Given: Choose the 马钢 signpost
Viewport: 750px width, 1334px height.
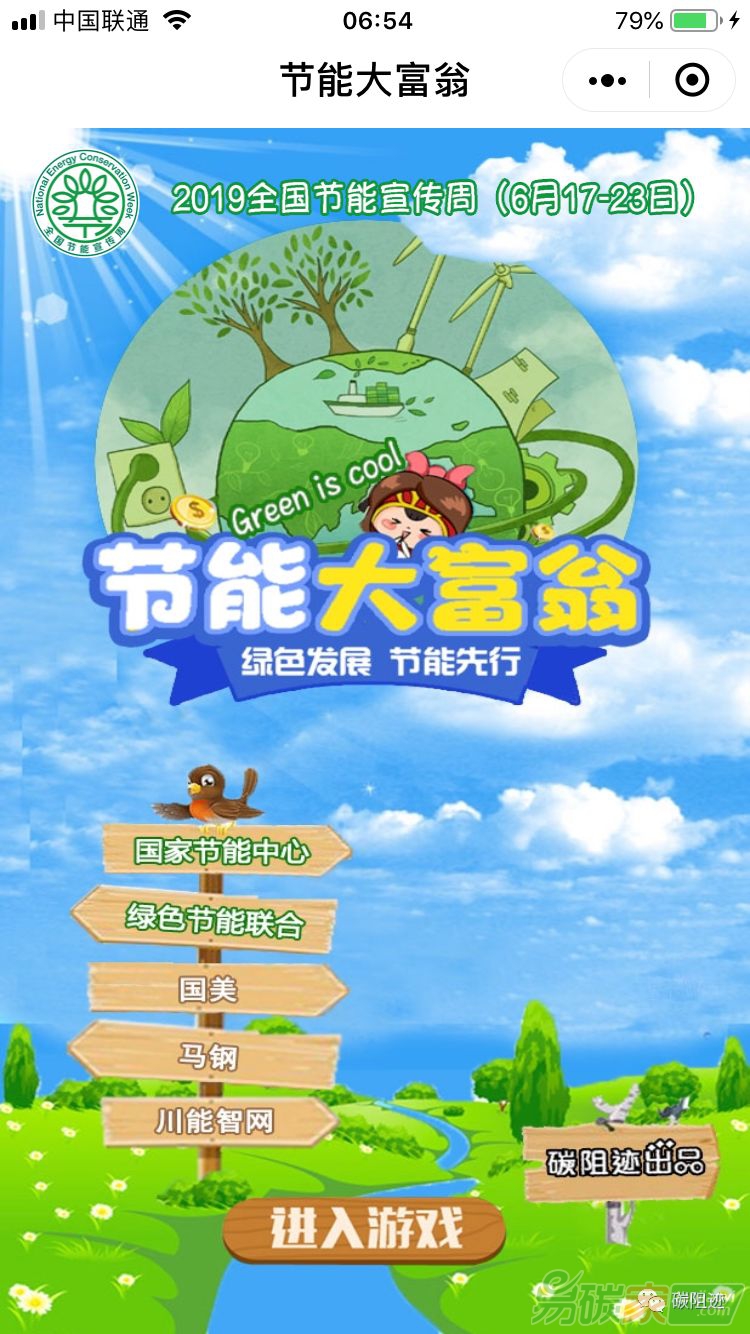Looking at the screenshot, I should click(x=208, y=1056).
